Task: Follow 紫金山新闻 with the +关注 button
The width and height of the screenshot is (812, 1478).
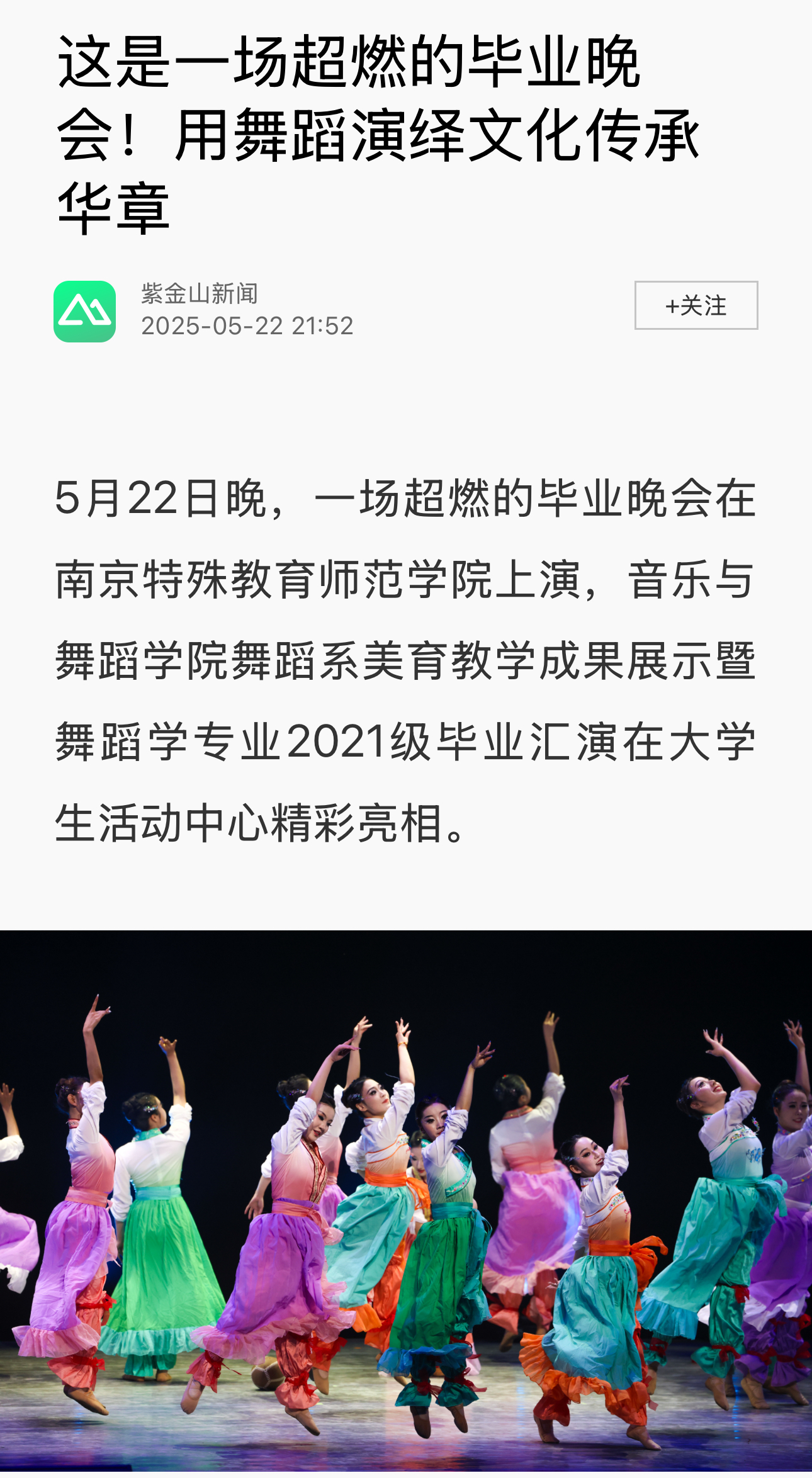Action: pos(696,305)
